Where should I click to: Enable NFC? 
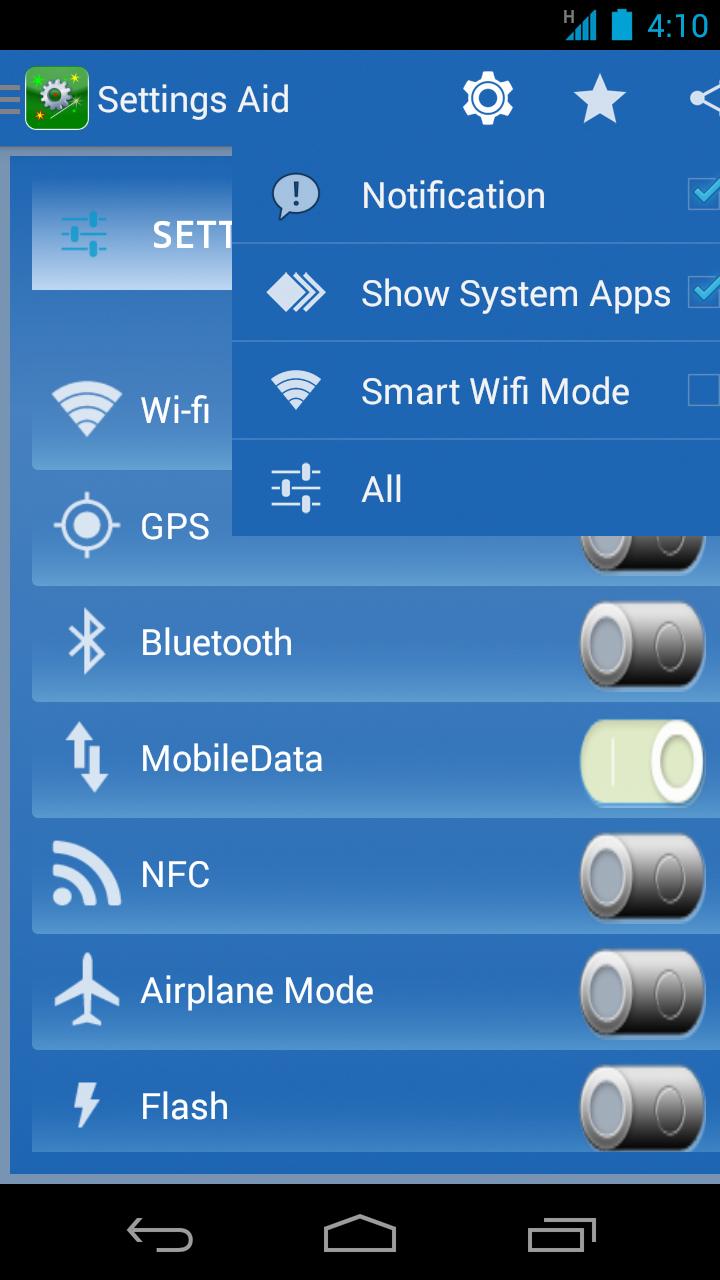(x=642, y=875)
